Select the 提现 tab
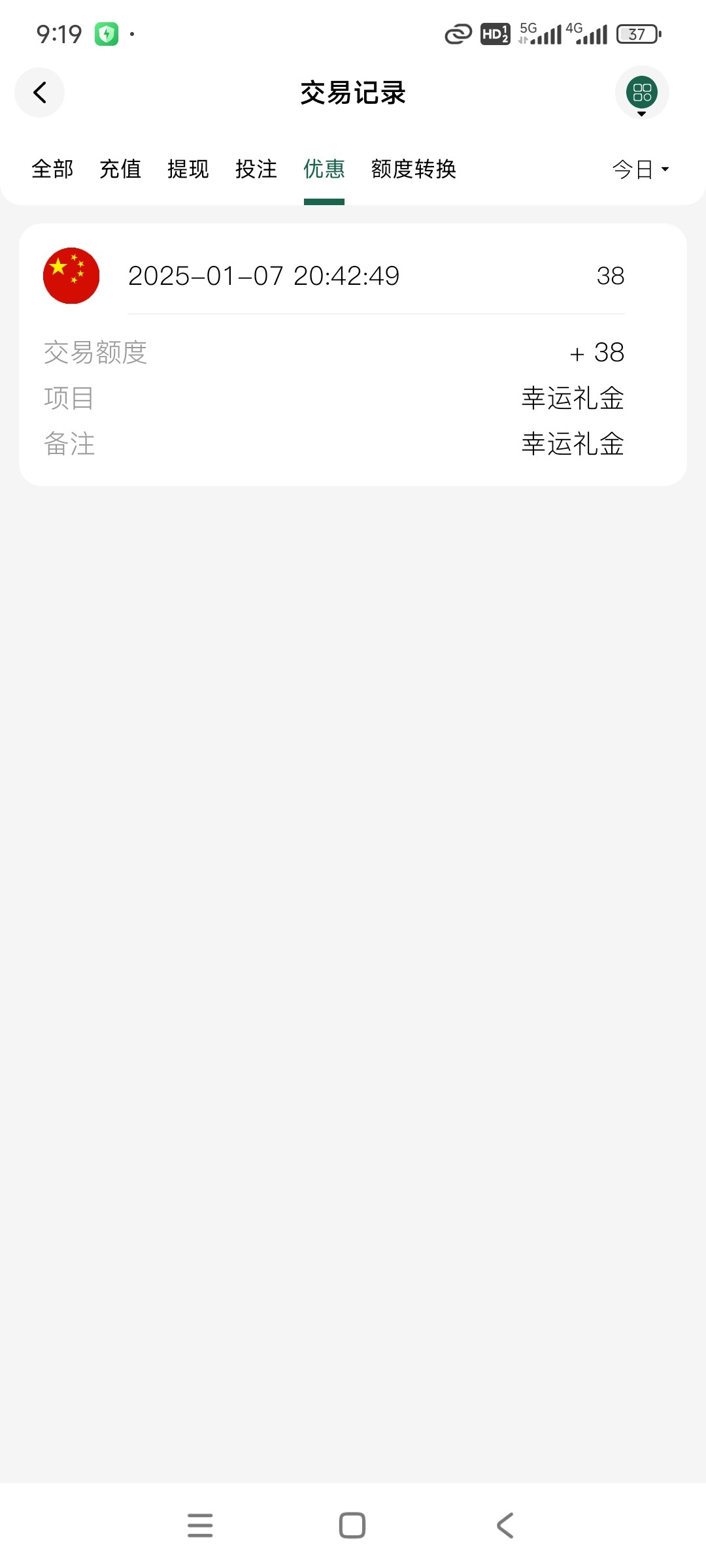The width and height of the screenshot is (706, 1568). coord(188,169)
